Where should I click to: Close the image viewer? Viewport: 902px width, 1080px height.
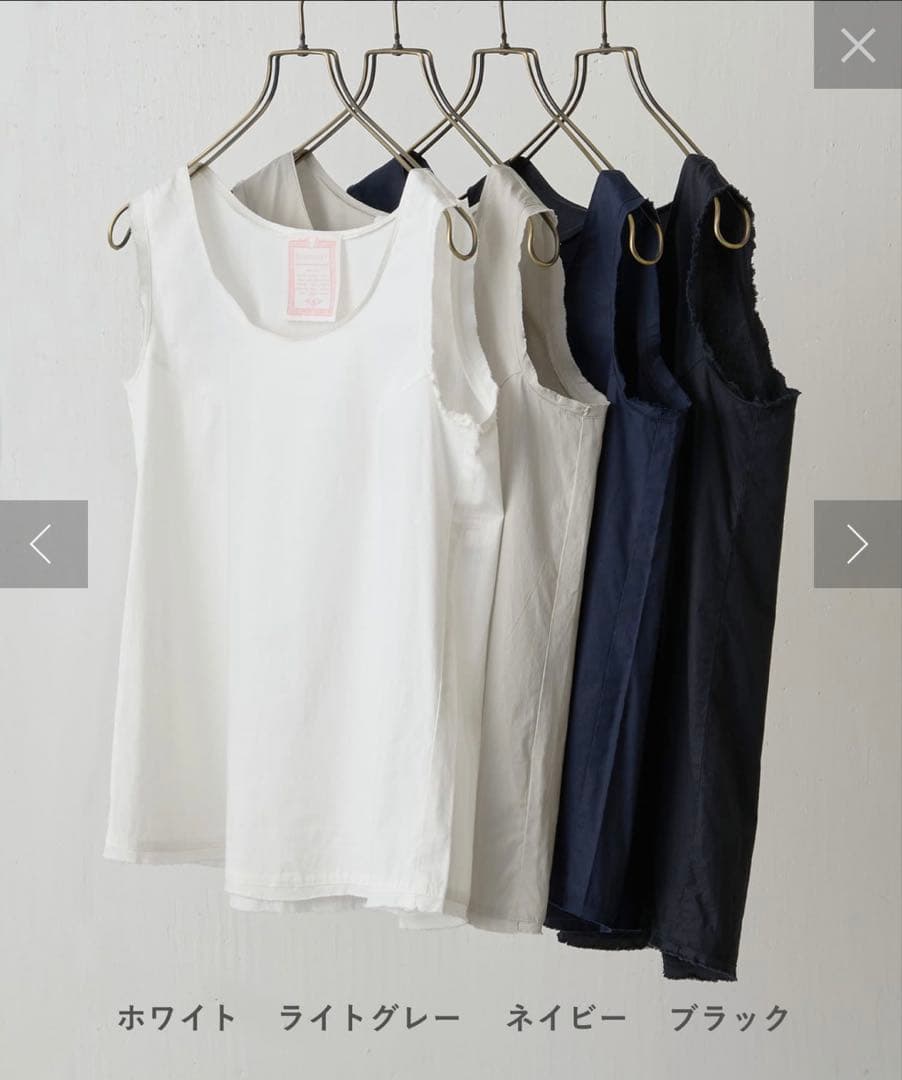[857, 45]
